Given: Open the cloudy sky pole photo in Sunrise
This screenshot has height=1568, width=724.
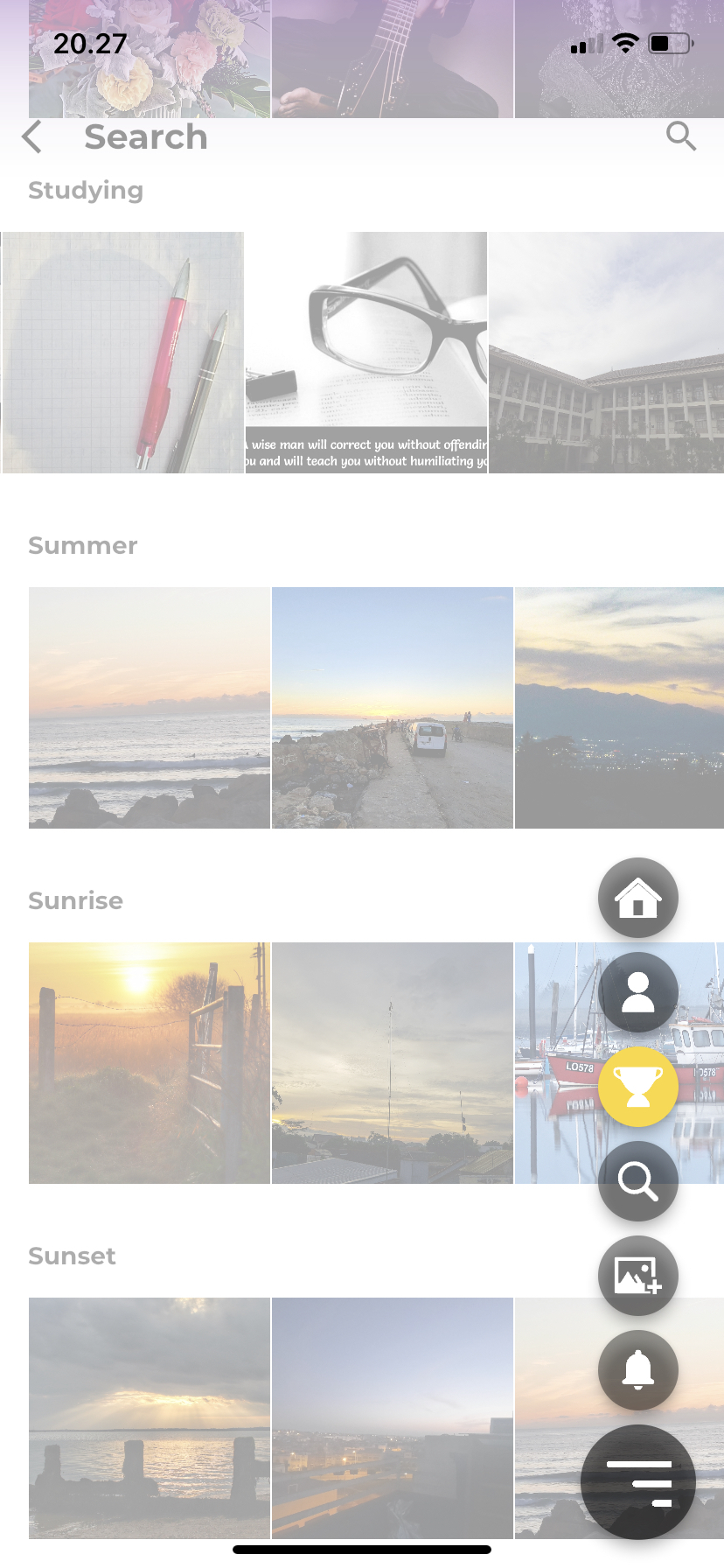Looking at the screenshot, I should 392,1063.
